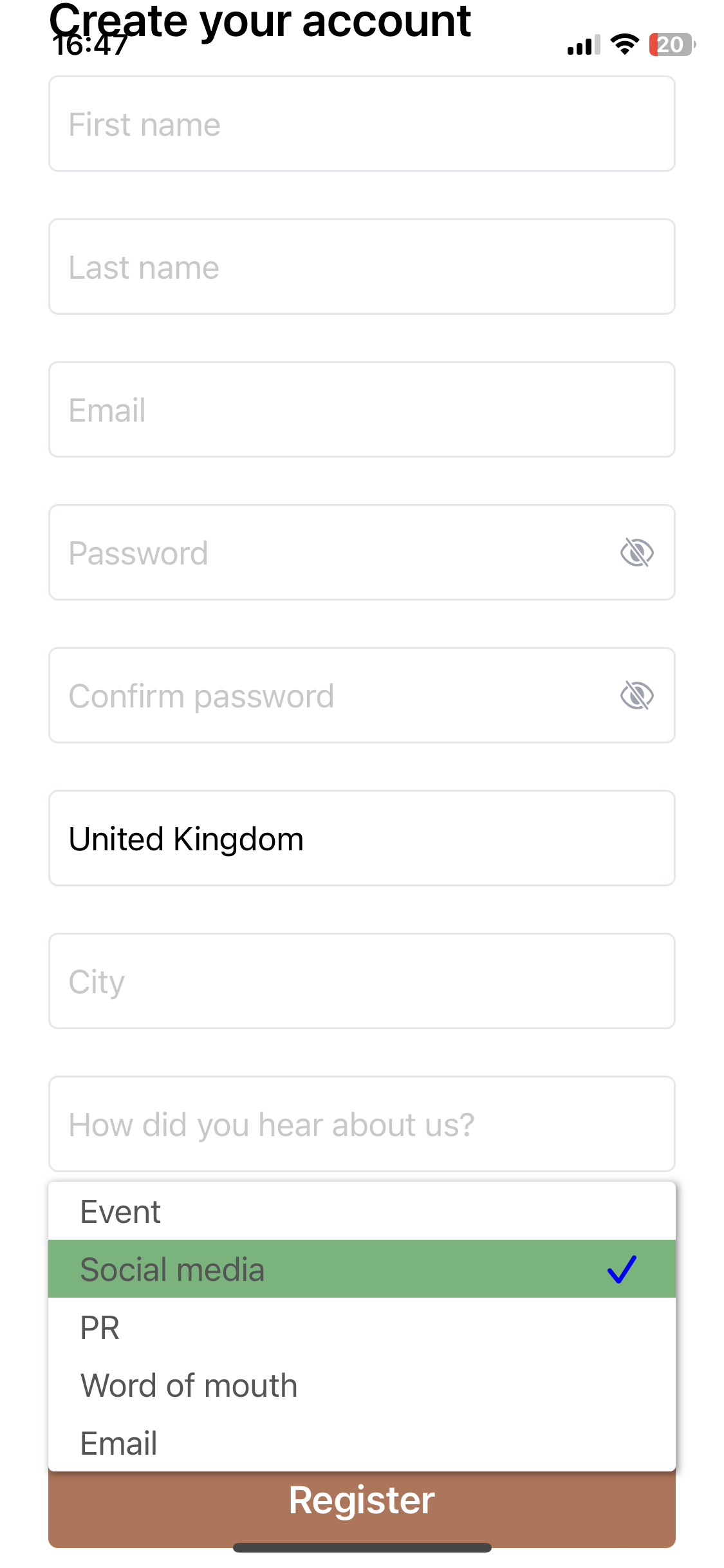Open the United Kingdom country picker

coord(362,839)
